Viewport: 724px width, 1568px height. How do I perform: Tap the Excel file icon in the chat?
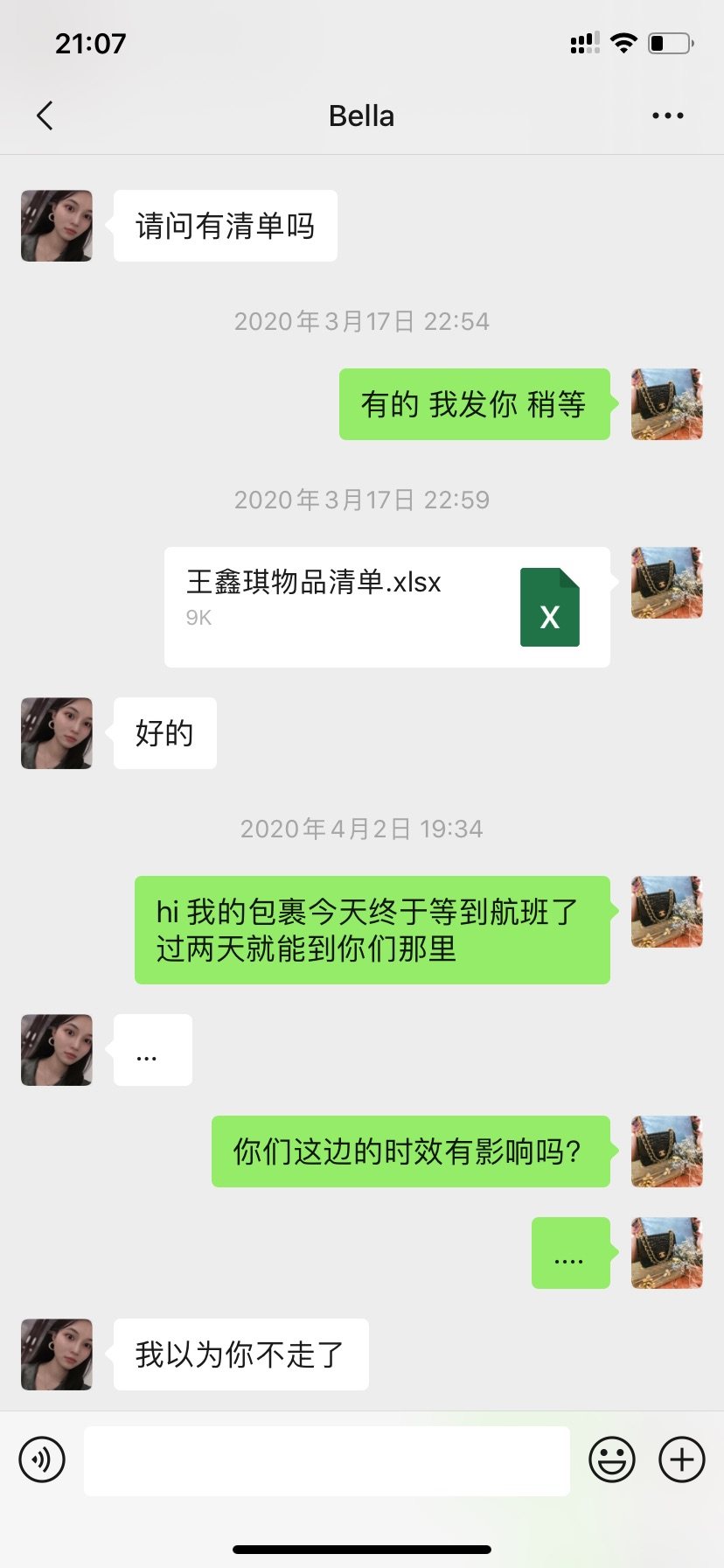click(549, 605)
